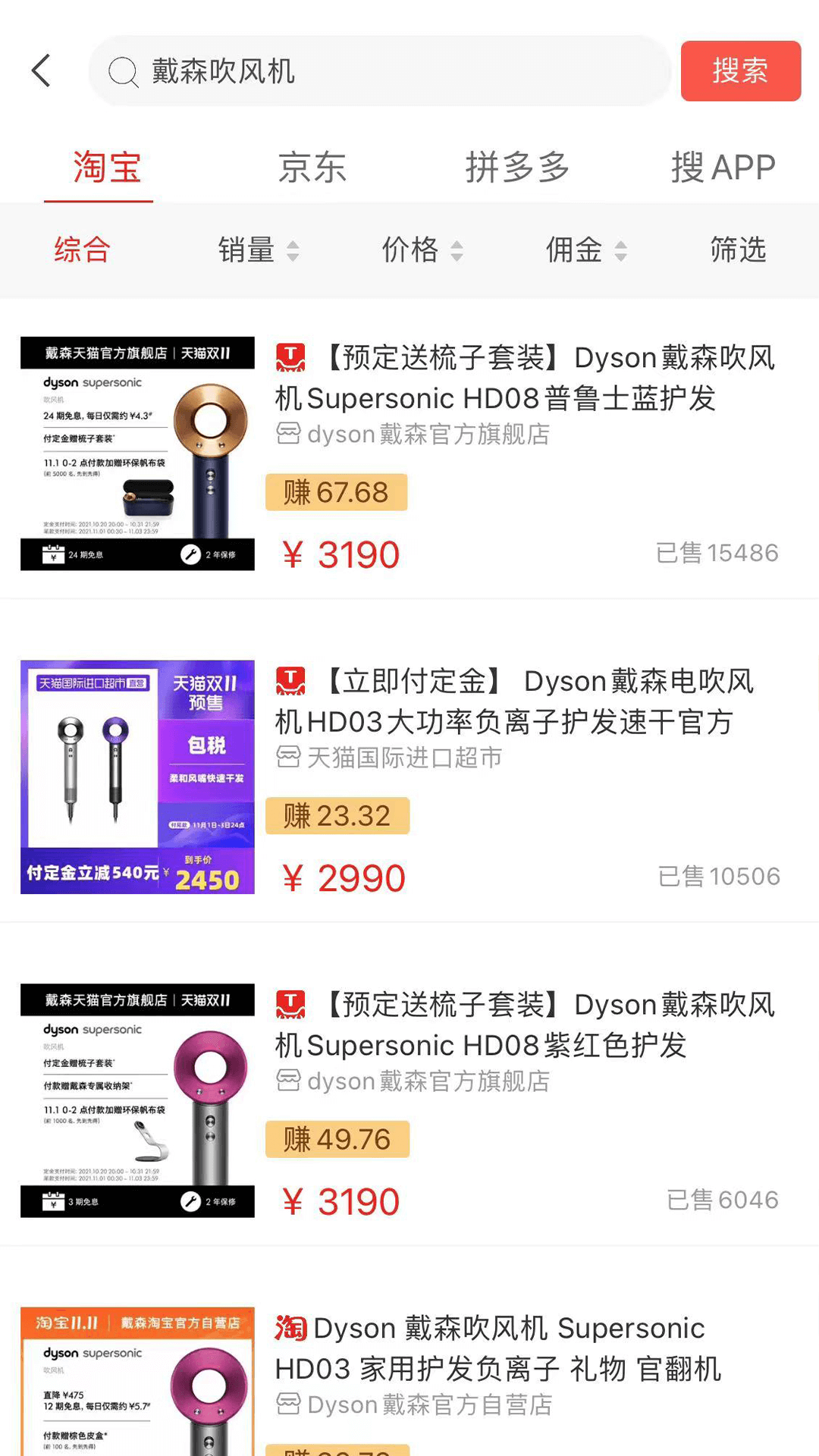The width and height of the screenshot is (819, 1456).
Task: Switch to the 京东 tab
Action: (312, 168)
